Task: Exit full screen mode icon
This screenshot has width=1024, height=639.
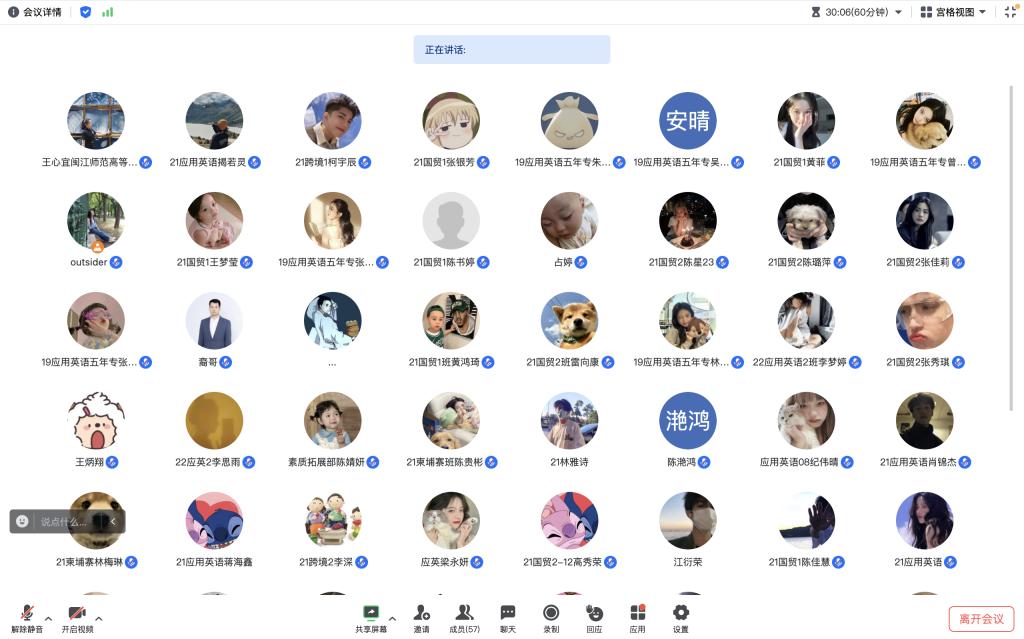Action: (1009, 12)
